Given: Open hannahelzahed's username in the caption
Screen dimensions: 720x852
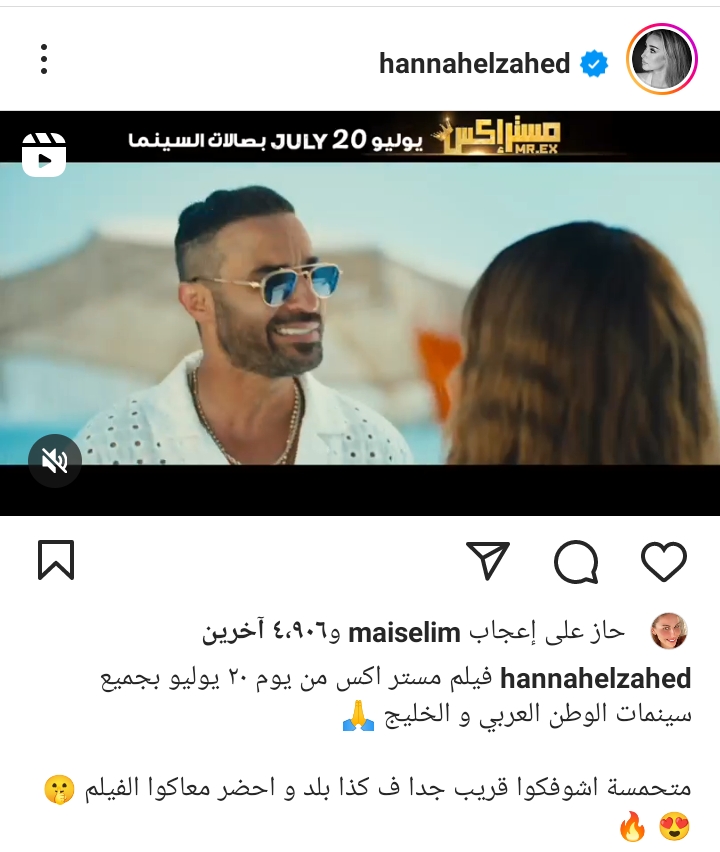Looking at the screenshot, I should [595, 679].
